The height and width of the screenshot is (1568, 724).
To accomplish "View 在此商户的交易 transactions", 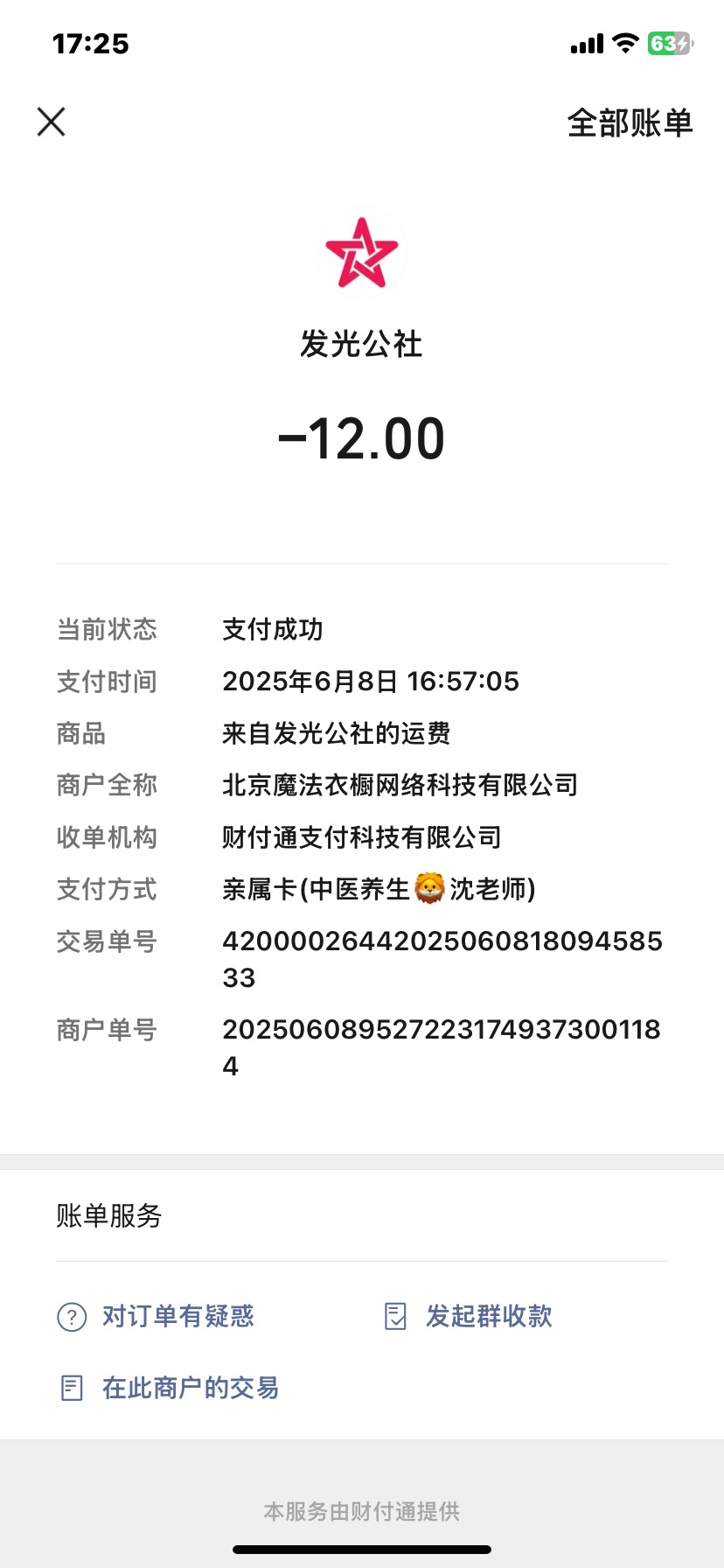I will pyautogui.click(x=169, y=1388).
